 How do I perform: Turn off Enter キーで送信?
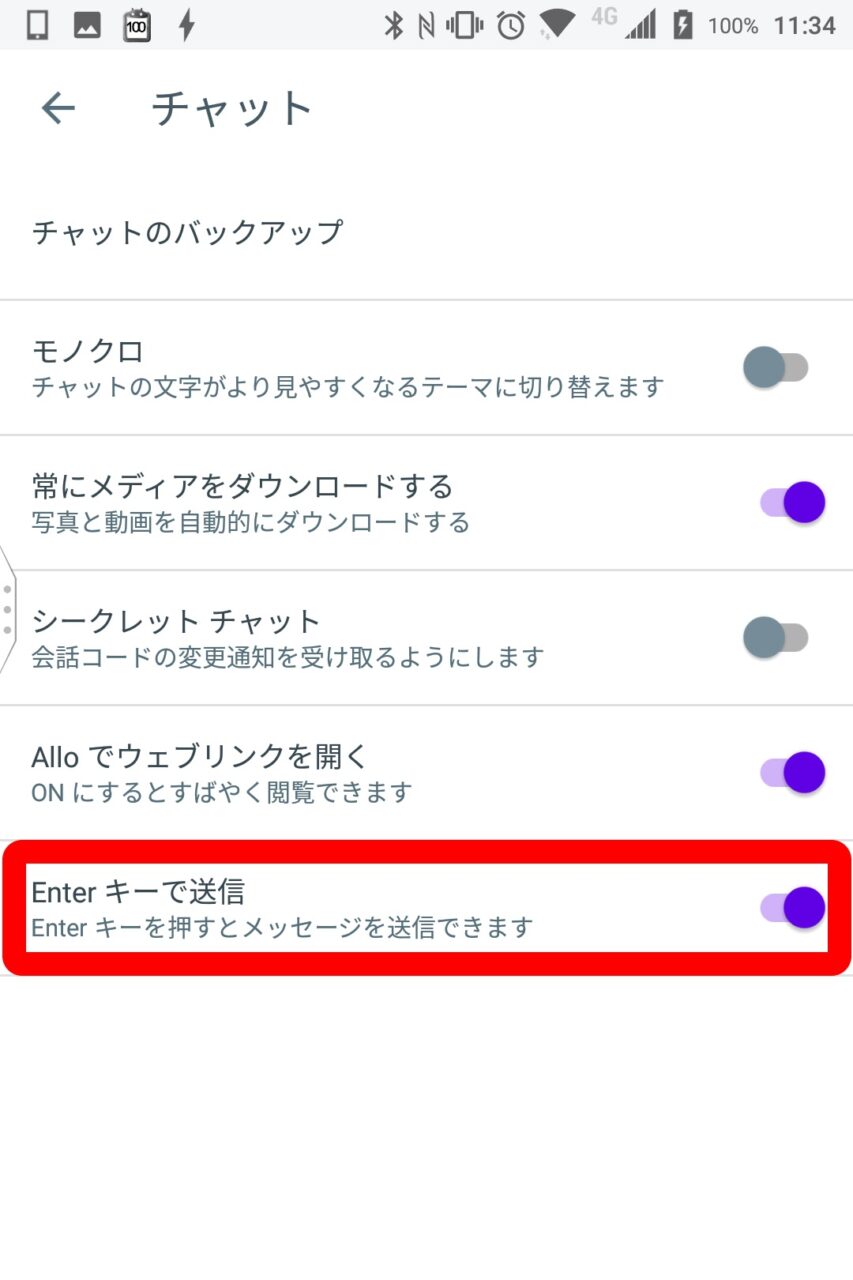click(793, 908)
